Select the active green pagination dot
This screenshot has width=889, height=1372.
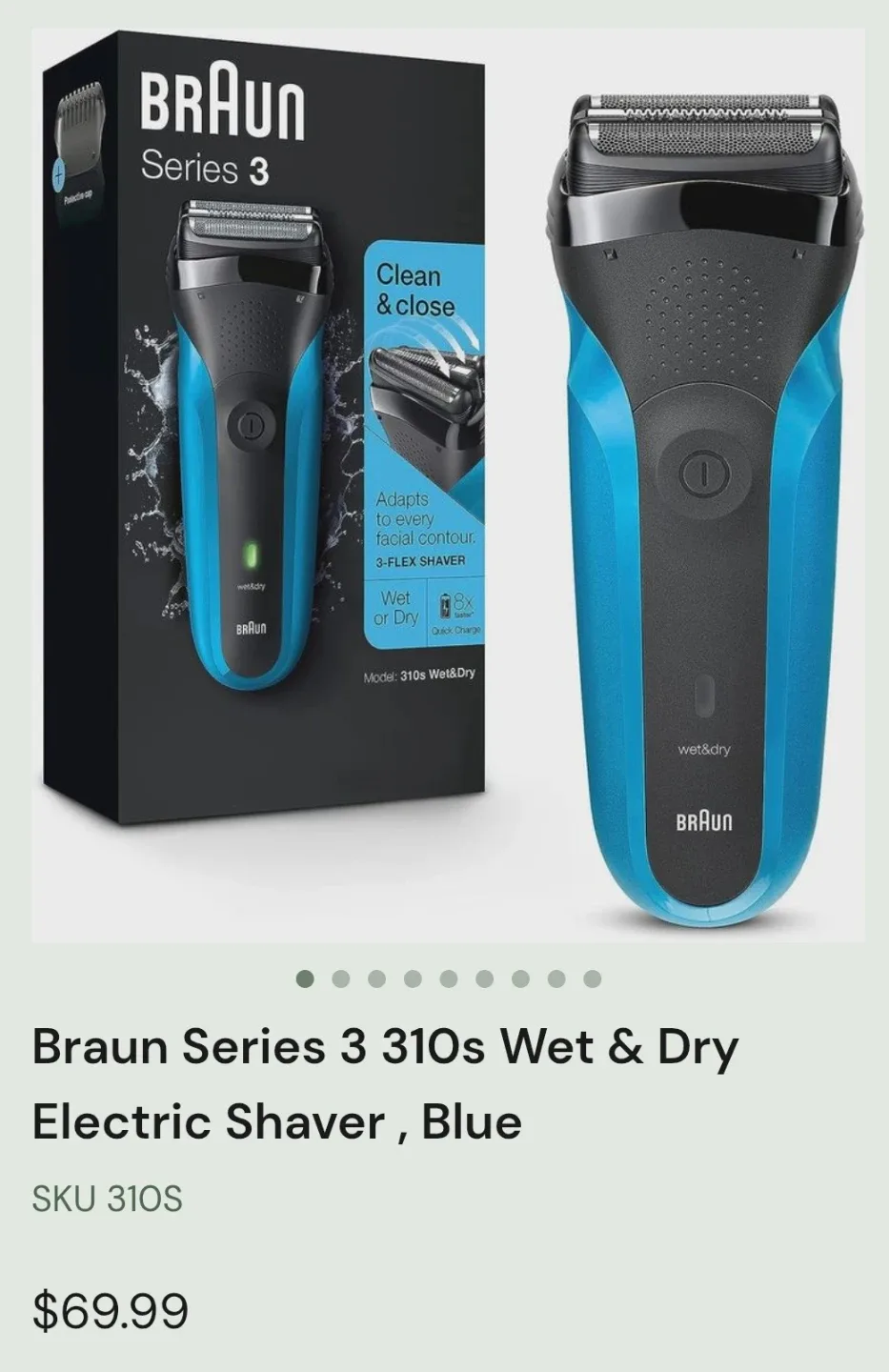pyautogui.click(x=307, y=977)
